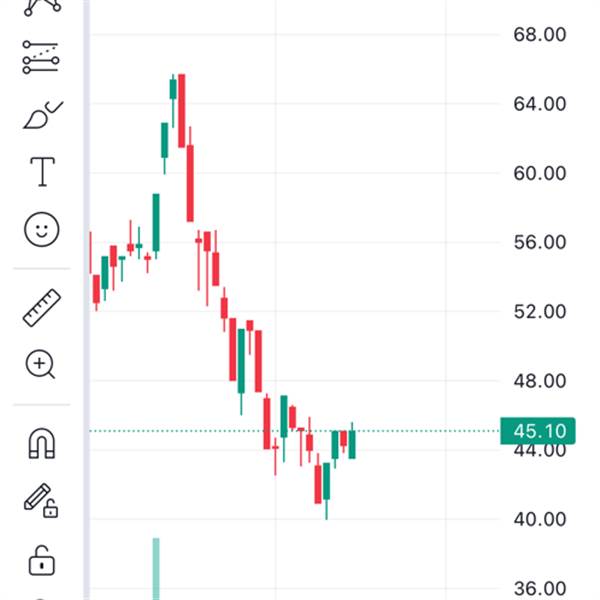Pick the text annotation tool
Viewport: 600px width, 600px height.
(42, 172)
